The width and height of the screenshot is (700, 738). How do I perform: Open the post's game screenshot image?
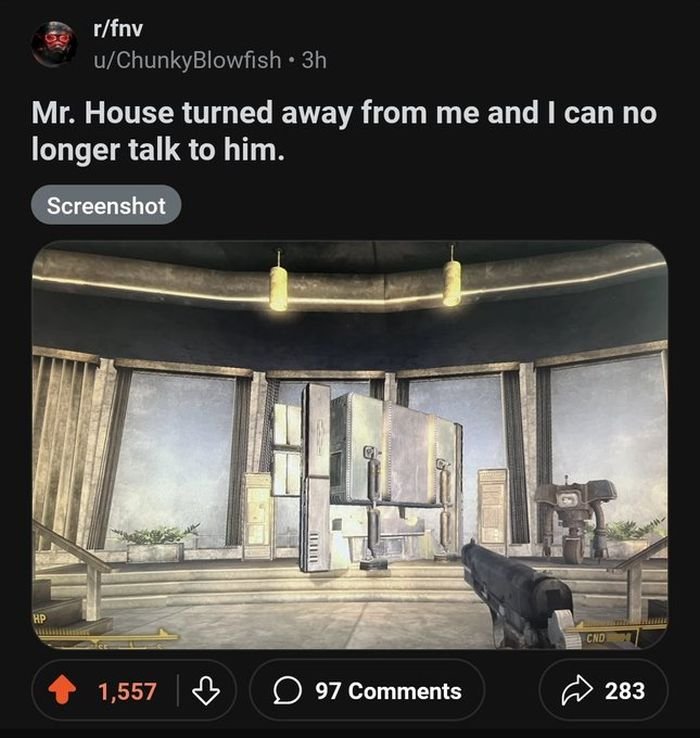350,445
